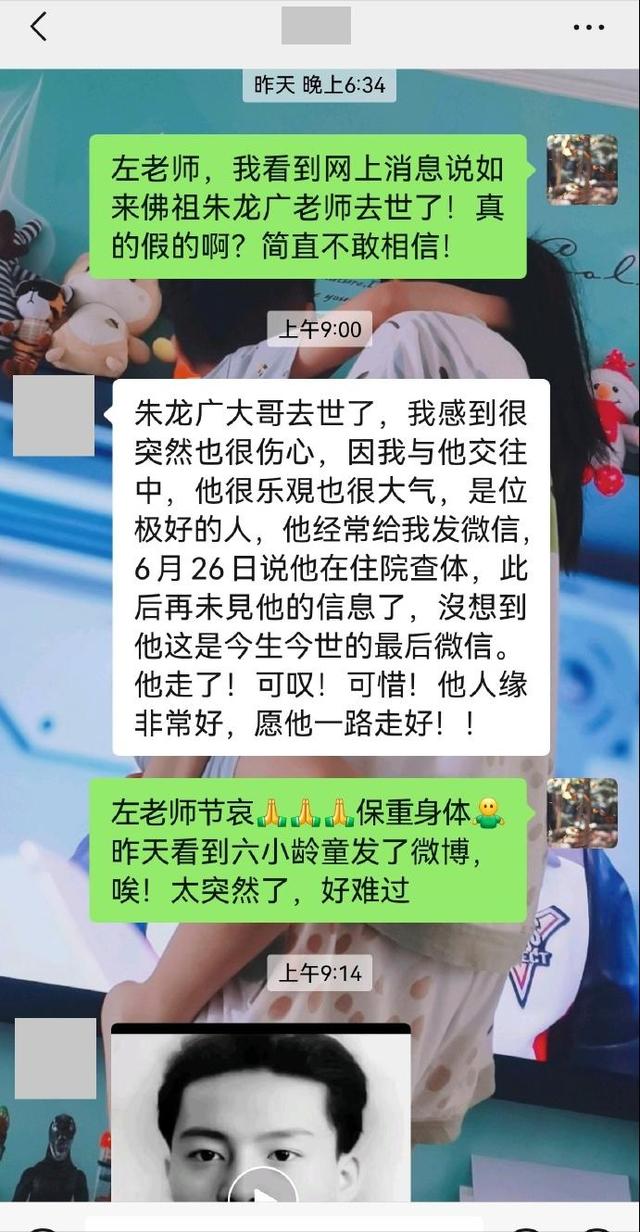Open contact avatar beside the video message
Screen dimensions: 640x1232
coord(54,1058)
